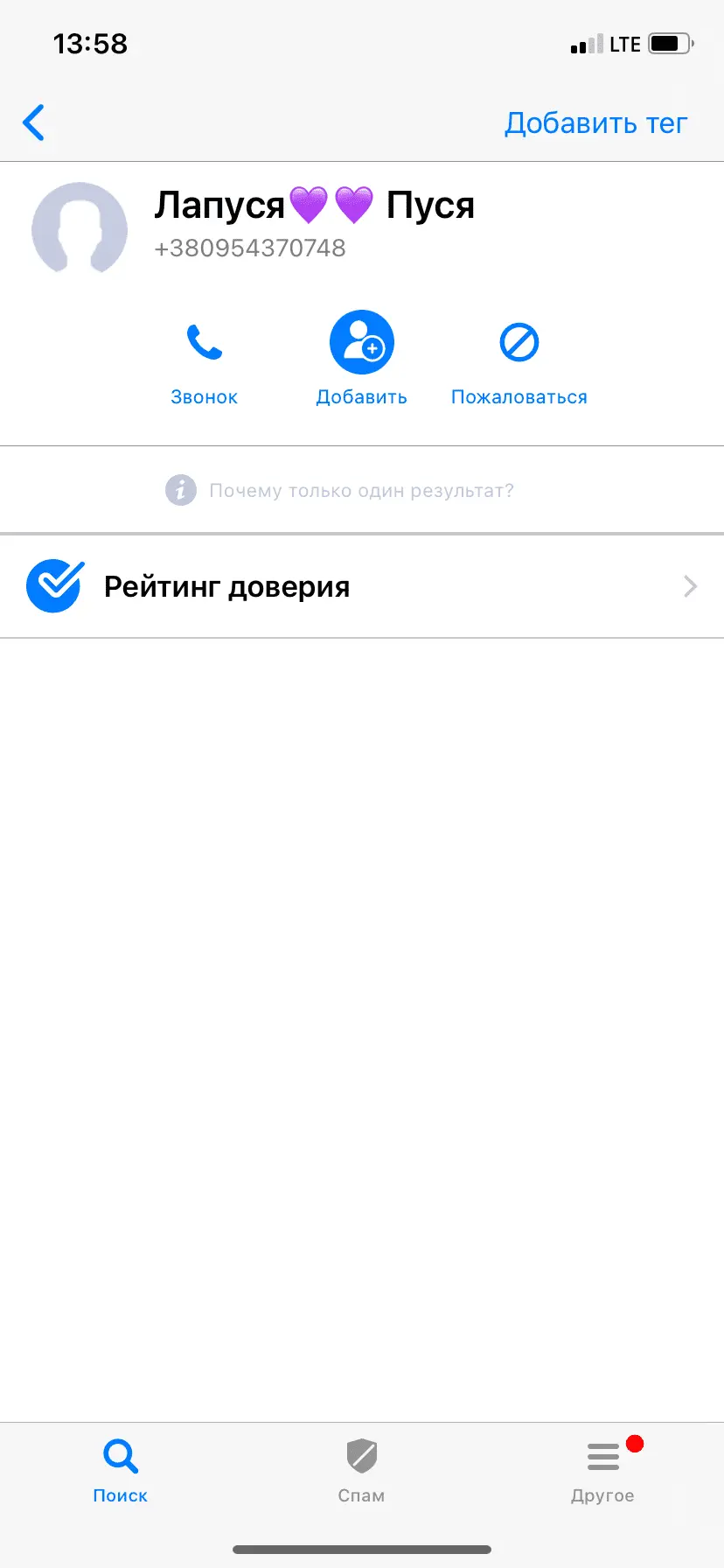Image resolution: width=724 pixels, height=1568 pixels.
Task: Open Почему только один результат info
Action: click(341, 490)
